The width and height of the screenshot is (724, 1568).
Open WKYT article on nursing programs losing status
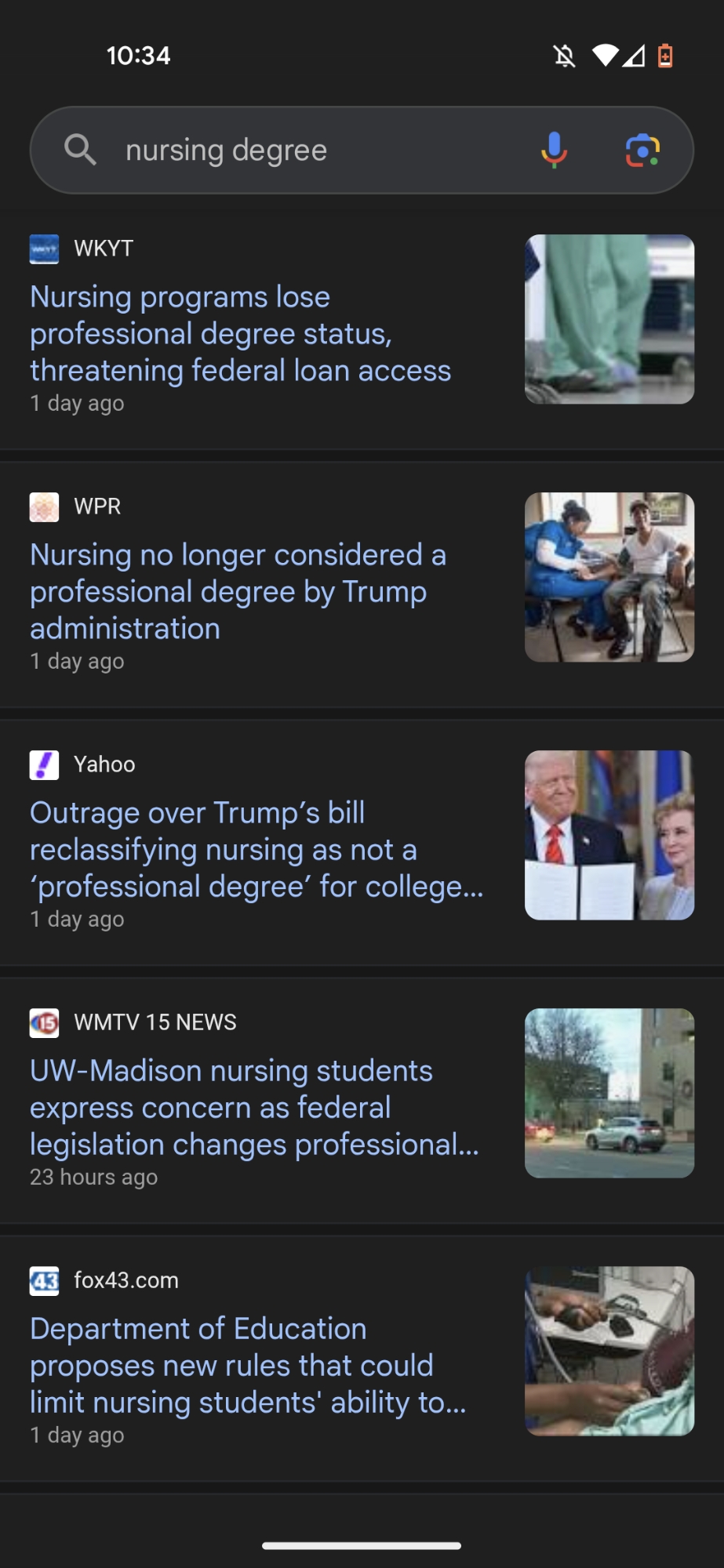pyautogui.click(x=240, y=334)
